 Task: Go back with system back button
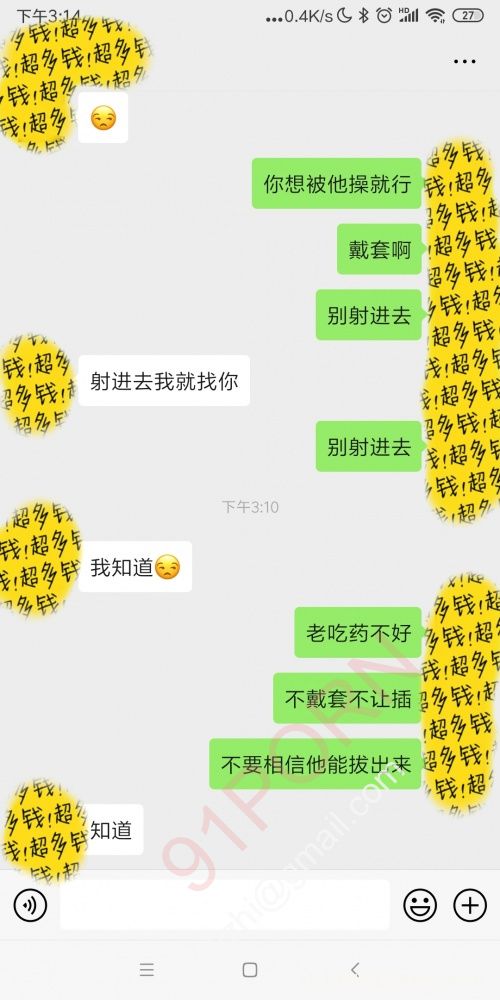coord(355,969)
